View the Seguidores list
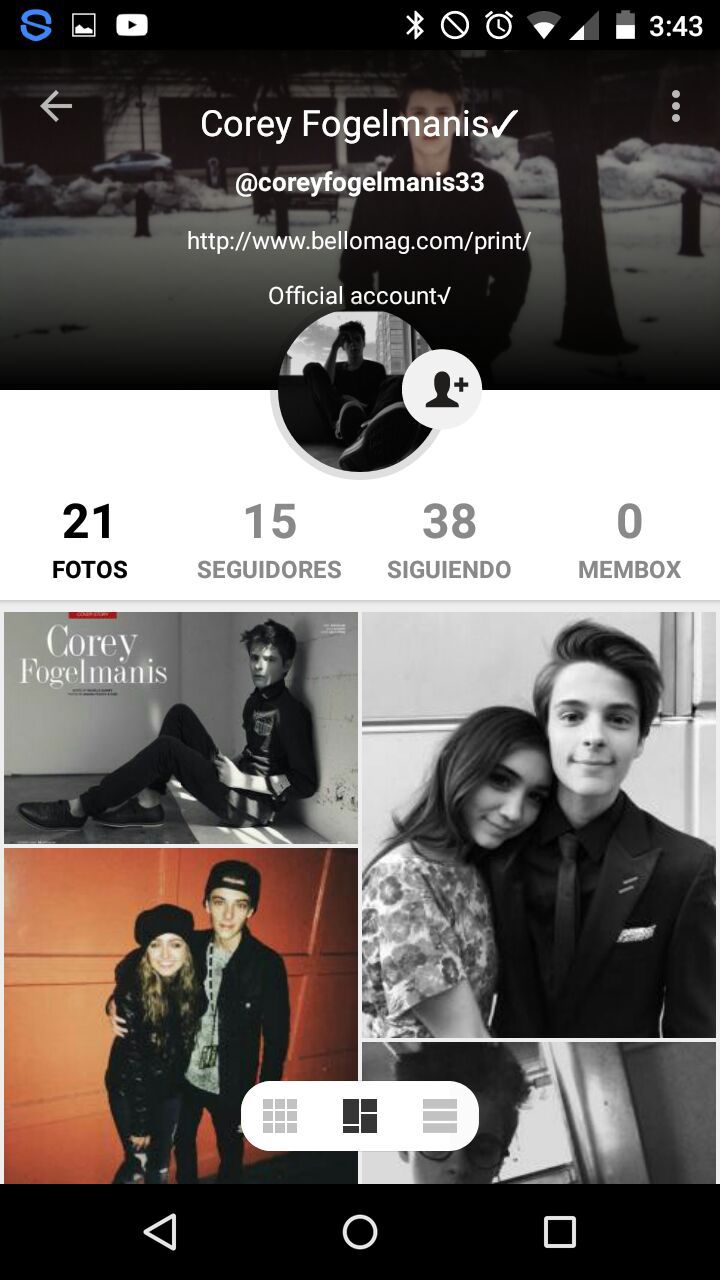This screenshot has width=720, height=1280. (269, 542)
